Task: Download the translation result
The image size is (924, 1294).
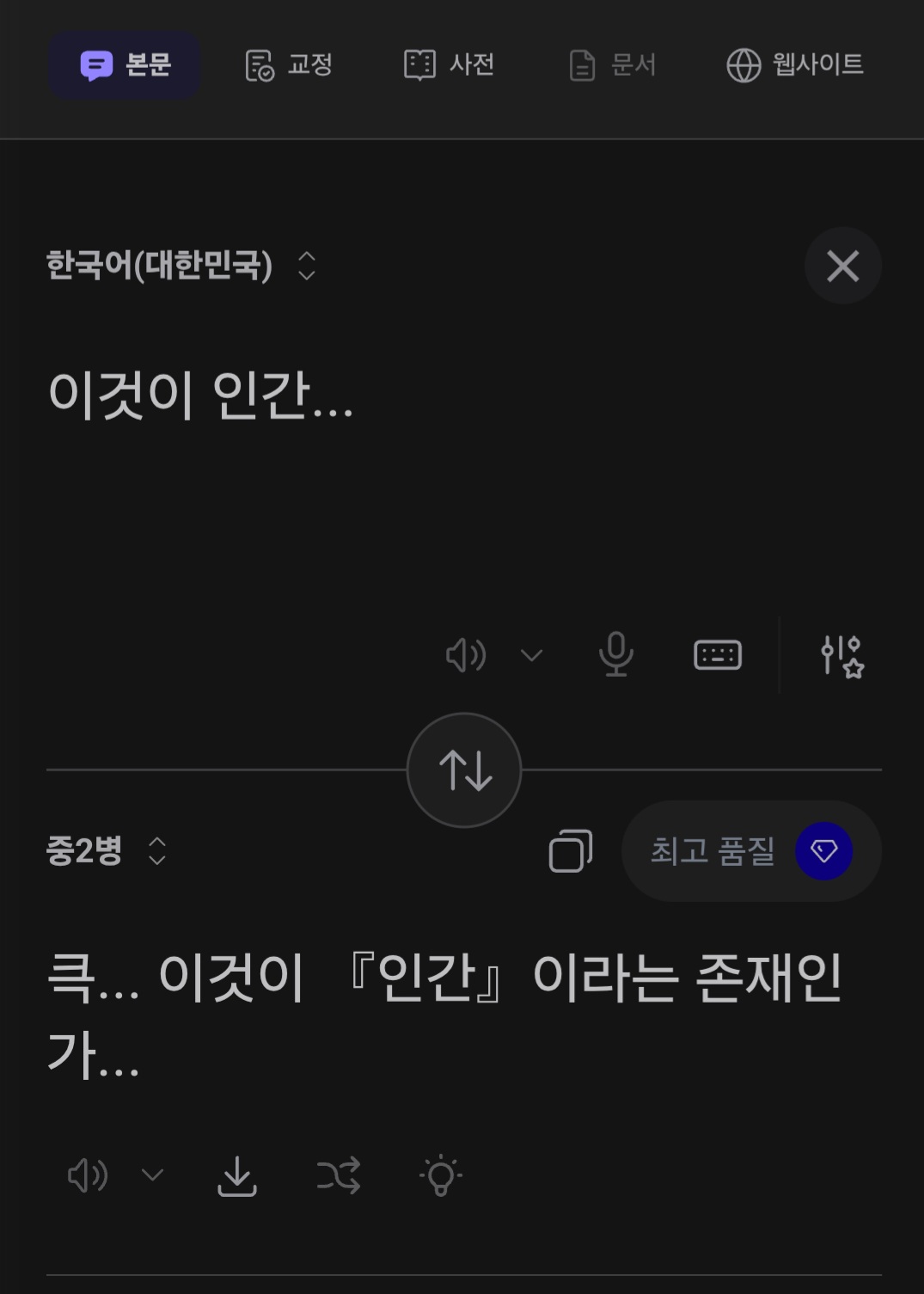Action: (237, 1175)
